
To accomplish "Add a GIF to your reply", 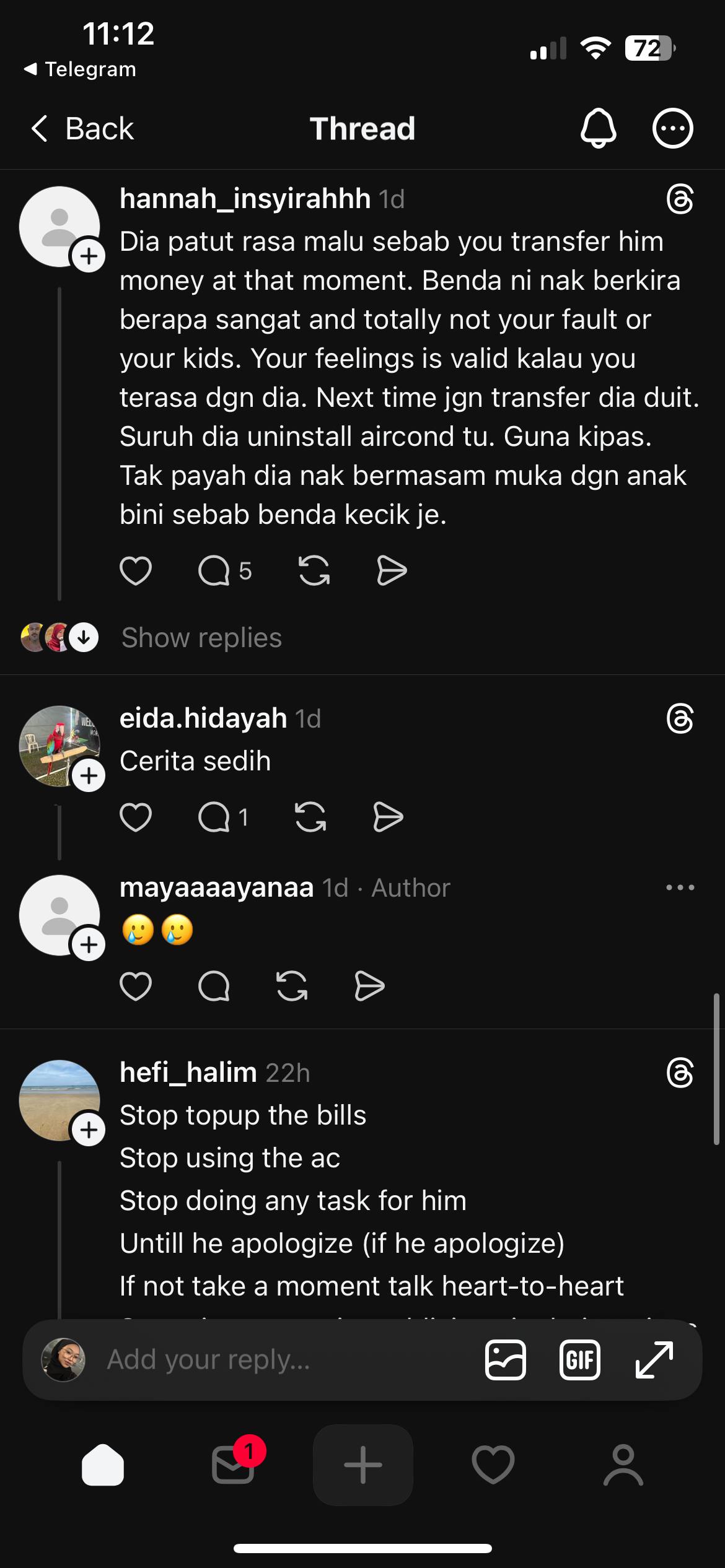I will point(579,1359).
